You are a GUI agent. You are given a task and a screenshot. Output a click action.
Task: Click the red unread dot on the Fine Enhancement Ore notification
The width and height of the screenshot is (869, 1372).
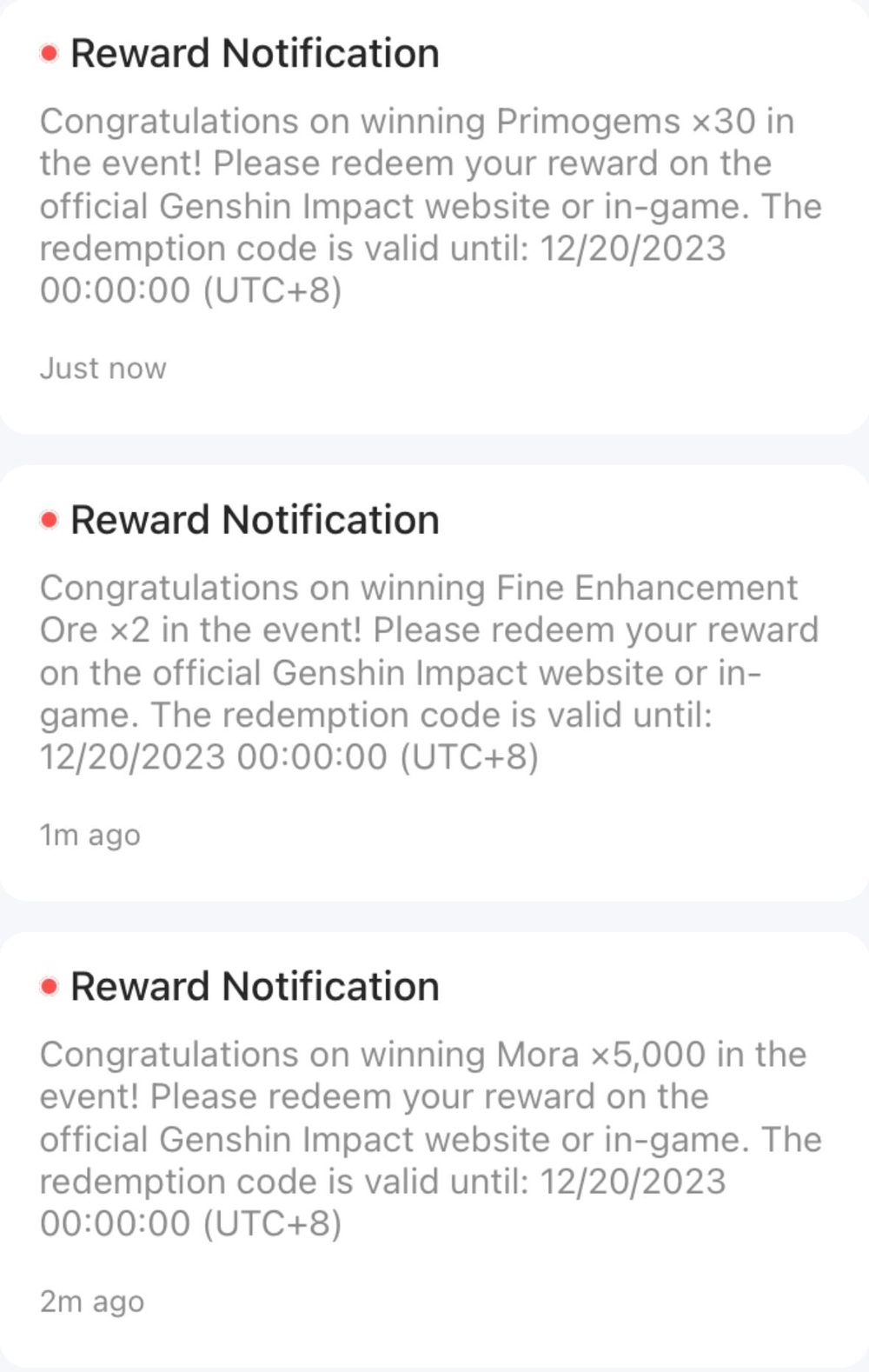click(x=49, y=519)
